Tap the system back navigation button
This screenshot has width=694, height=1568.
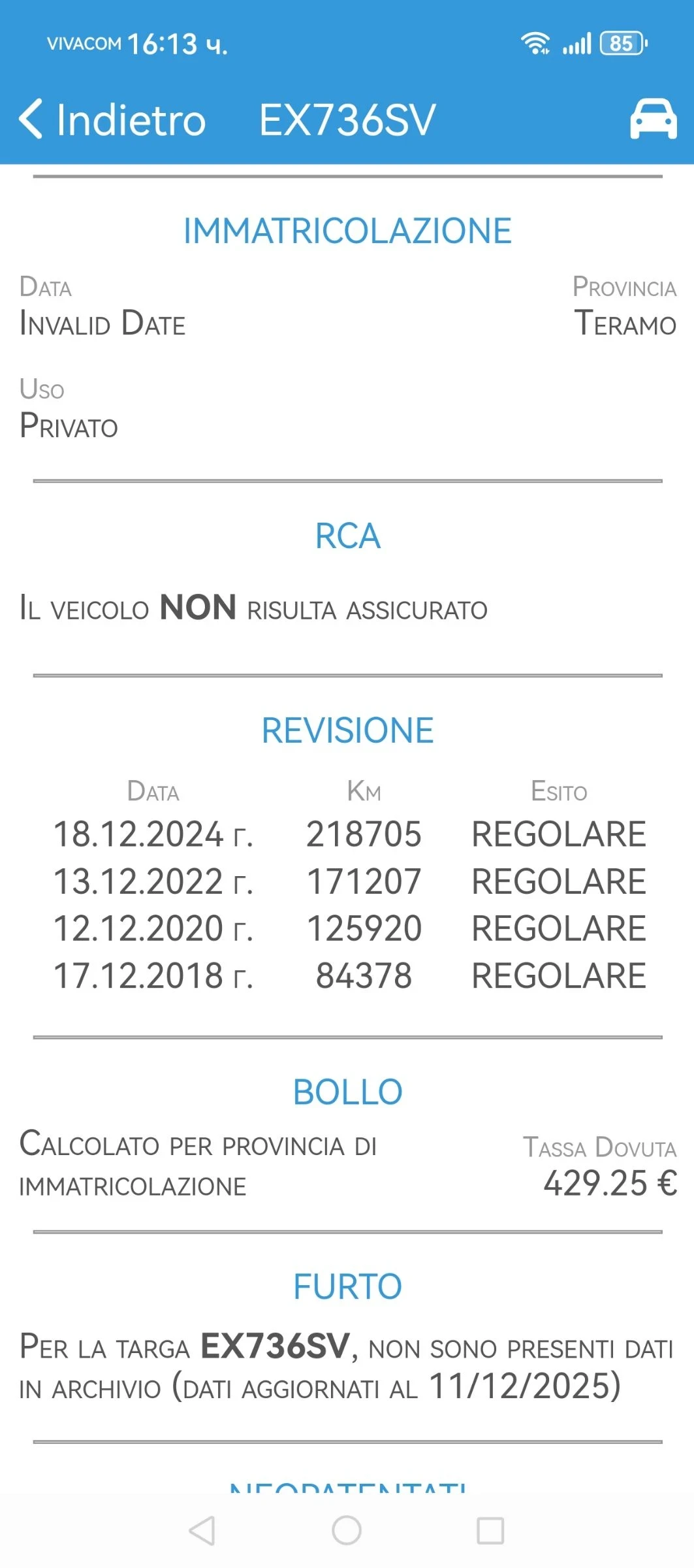click(x=202, y=1530)
